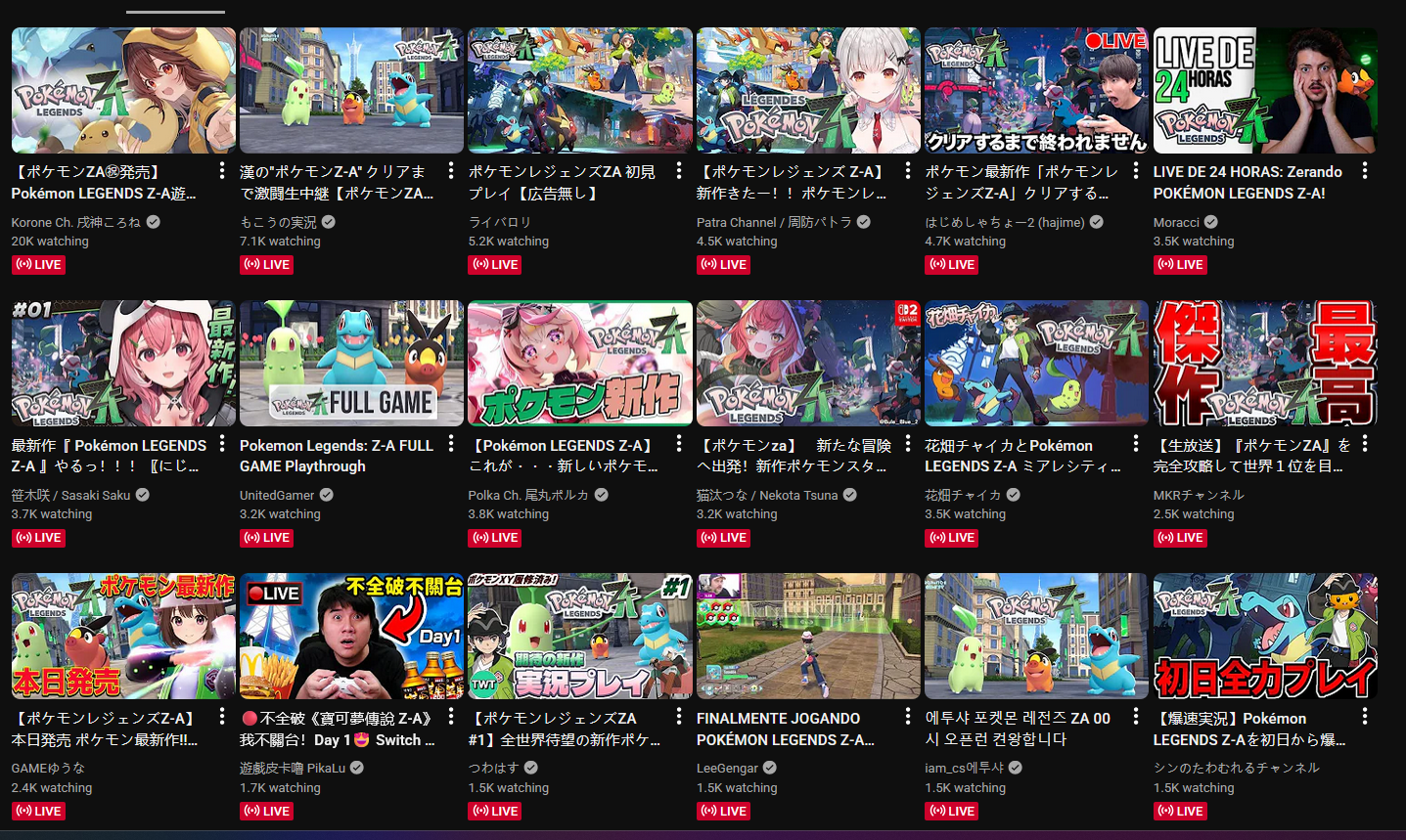Open the MKRチャンネル live stream
This screenshot has height=840, width=1406.
(1264, 363)
